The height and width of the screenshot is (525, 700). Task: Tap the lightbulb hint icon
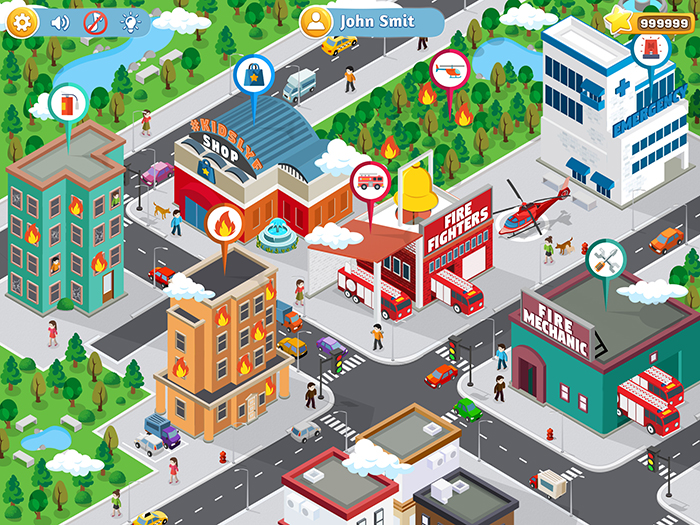pyautogui.click(x=130, y=22)
